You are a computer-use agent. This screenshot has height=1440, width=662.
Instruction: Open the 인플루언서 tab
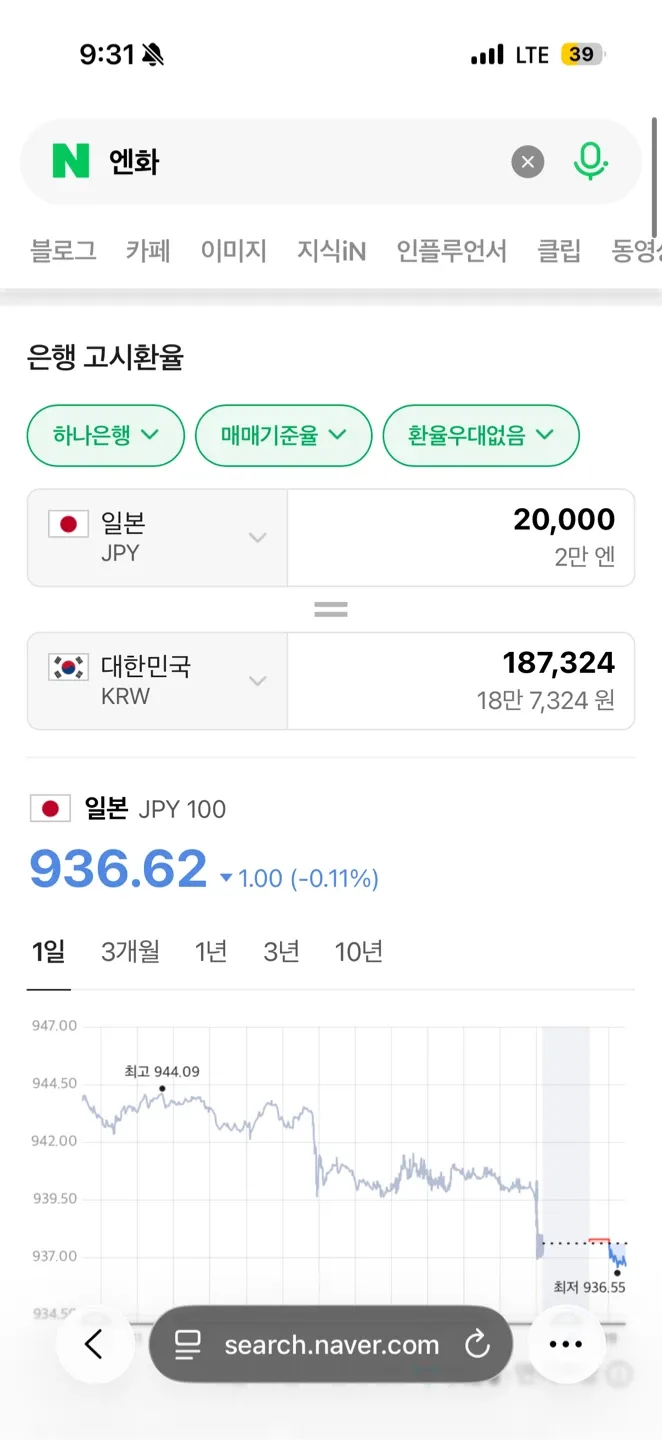coord(451,250)
